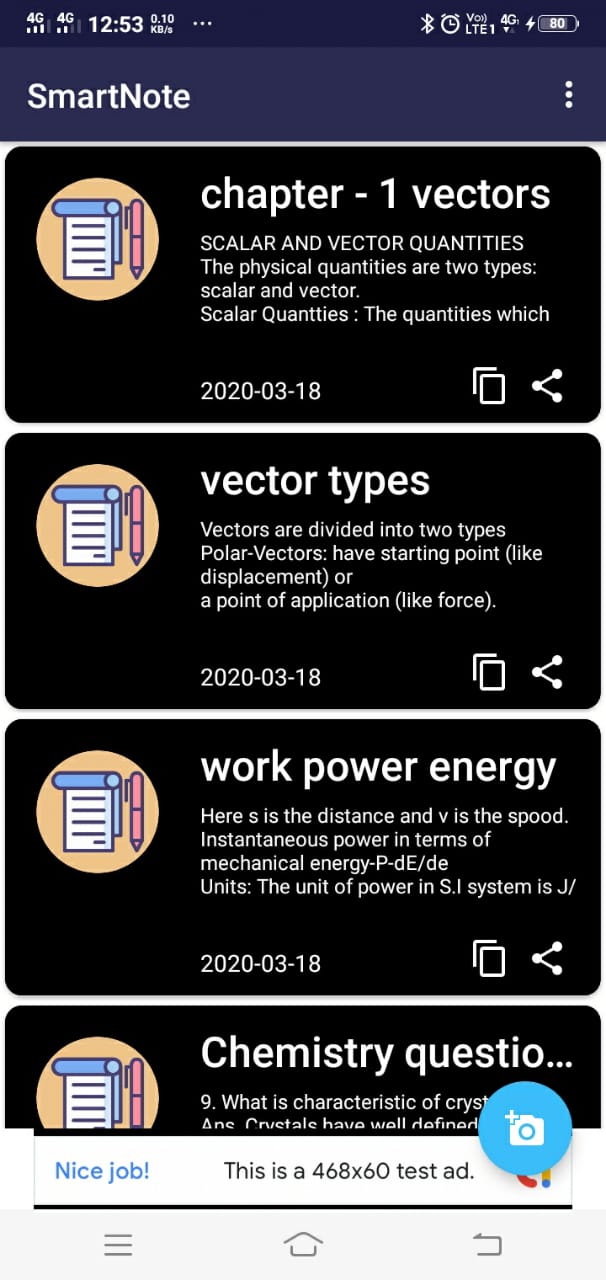Open the 'vector types' note

coord(315,481)
